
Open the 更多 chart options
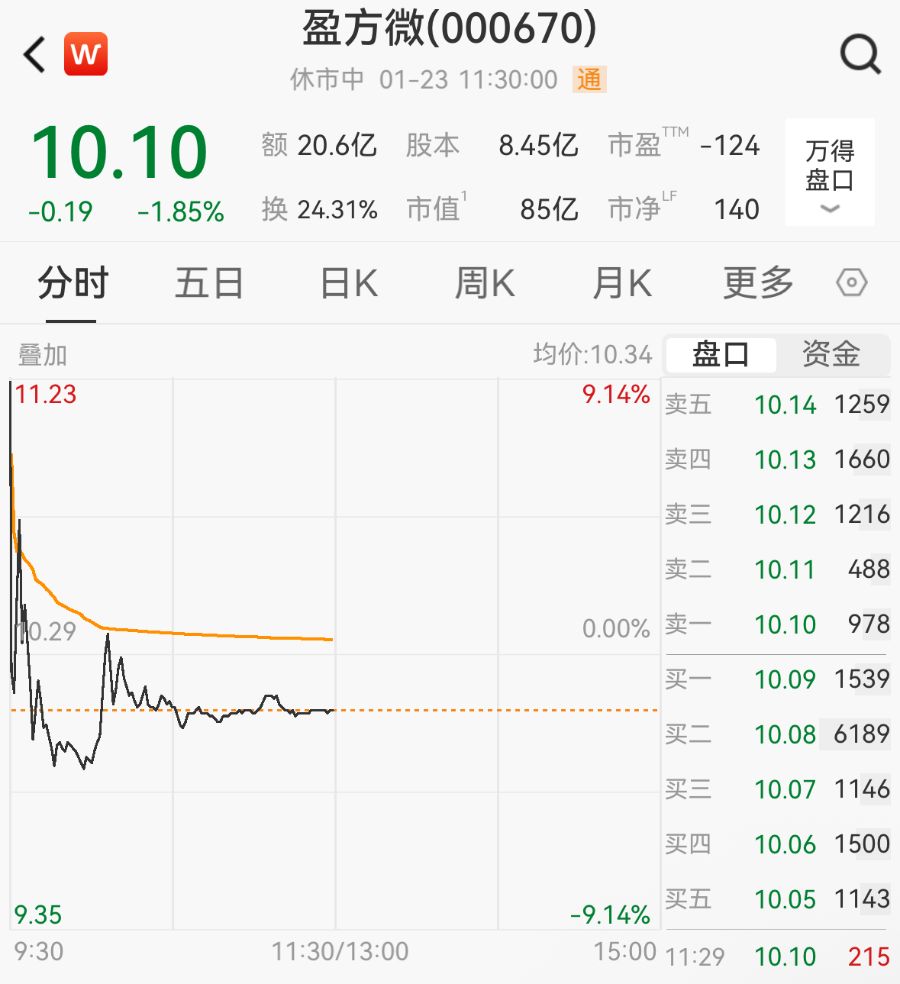[x=758, y=284]
